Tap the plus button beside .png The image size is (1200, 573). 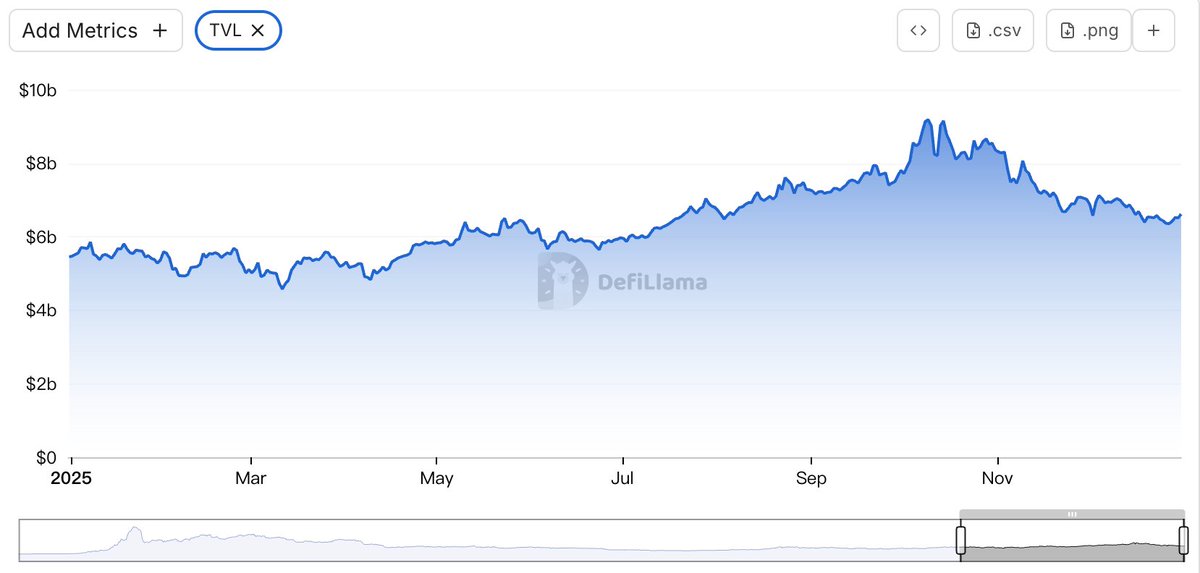(1153, 31)
